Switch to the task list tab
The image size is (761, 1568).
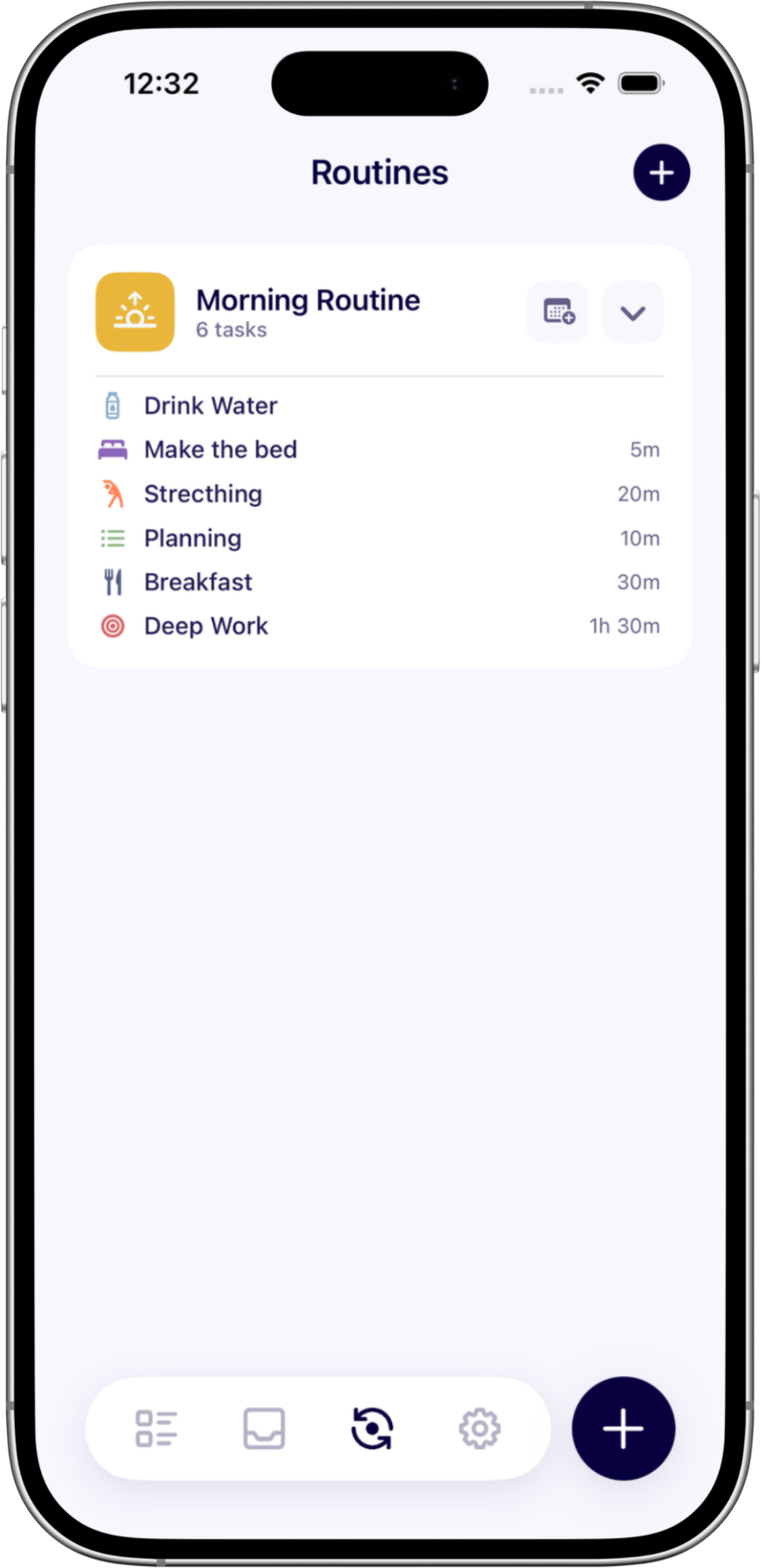pyautogui.click(x=156, y=1428)
